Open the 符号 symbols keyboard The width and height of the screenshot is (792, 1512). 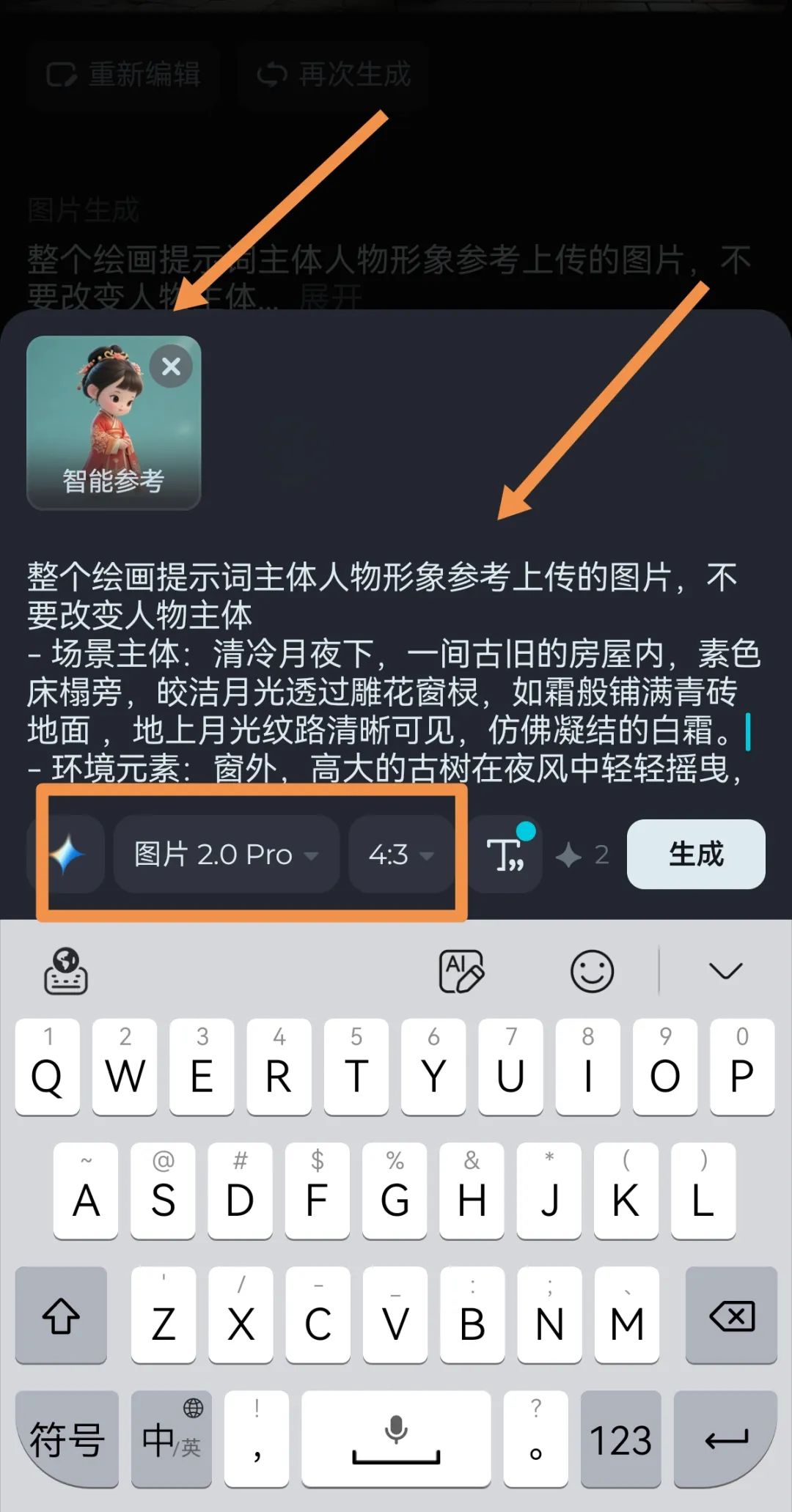[67, 1439]
